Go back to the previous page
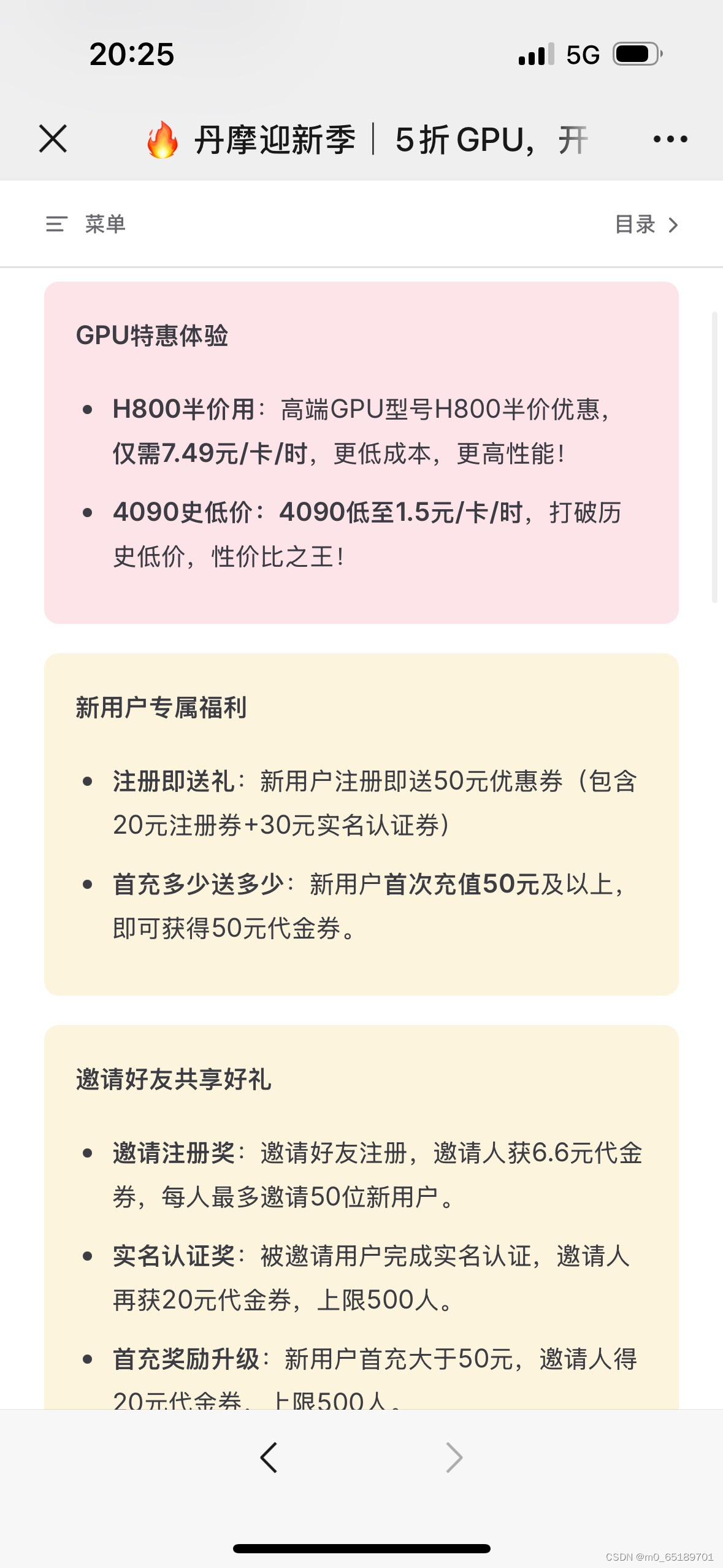The width and height of the screenshot is (723, 1568). (269, 1458)
